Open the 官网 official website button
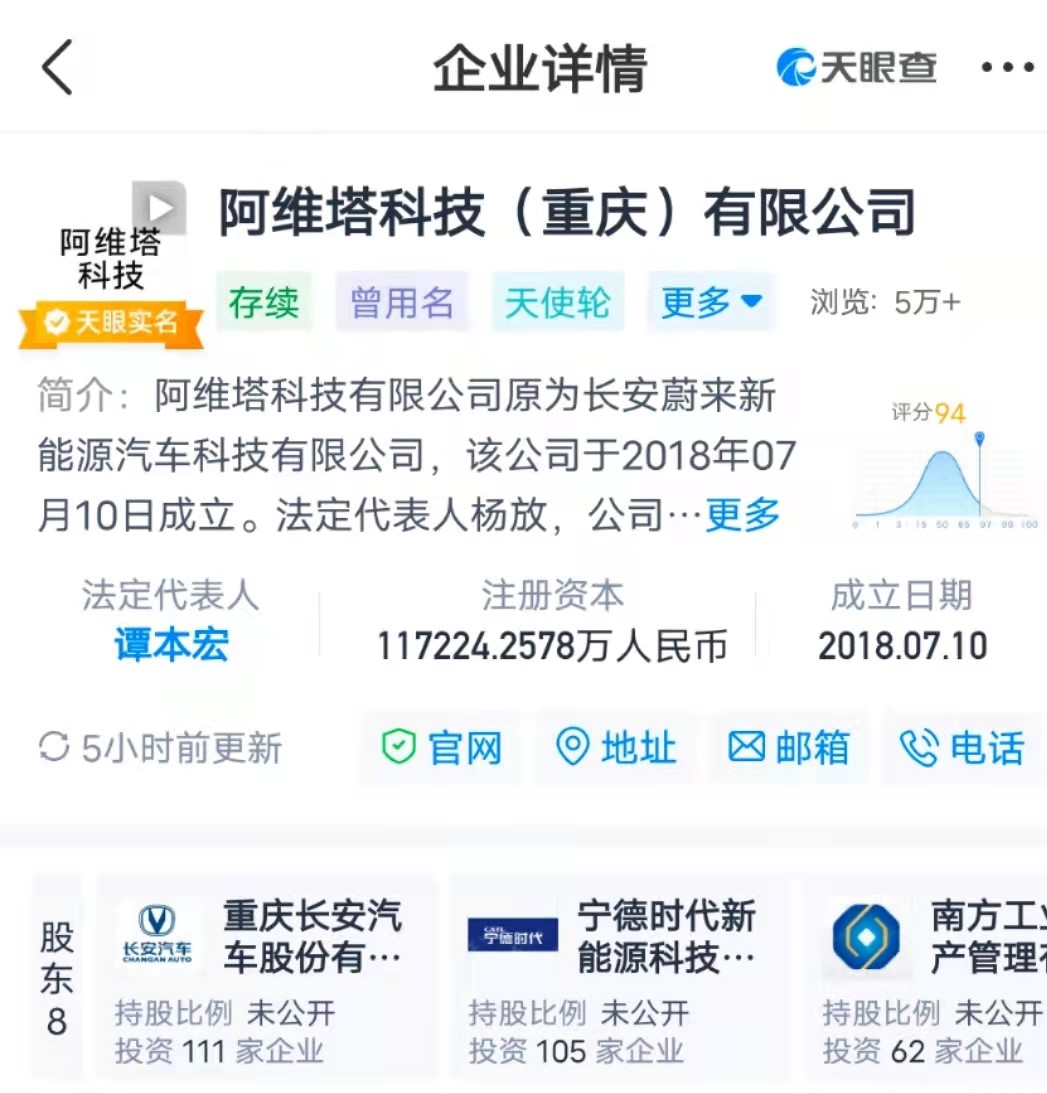Viewport: 1047px width, 1094px height. pos(441,748)
